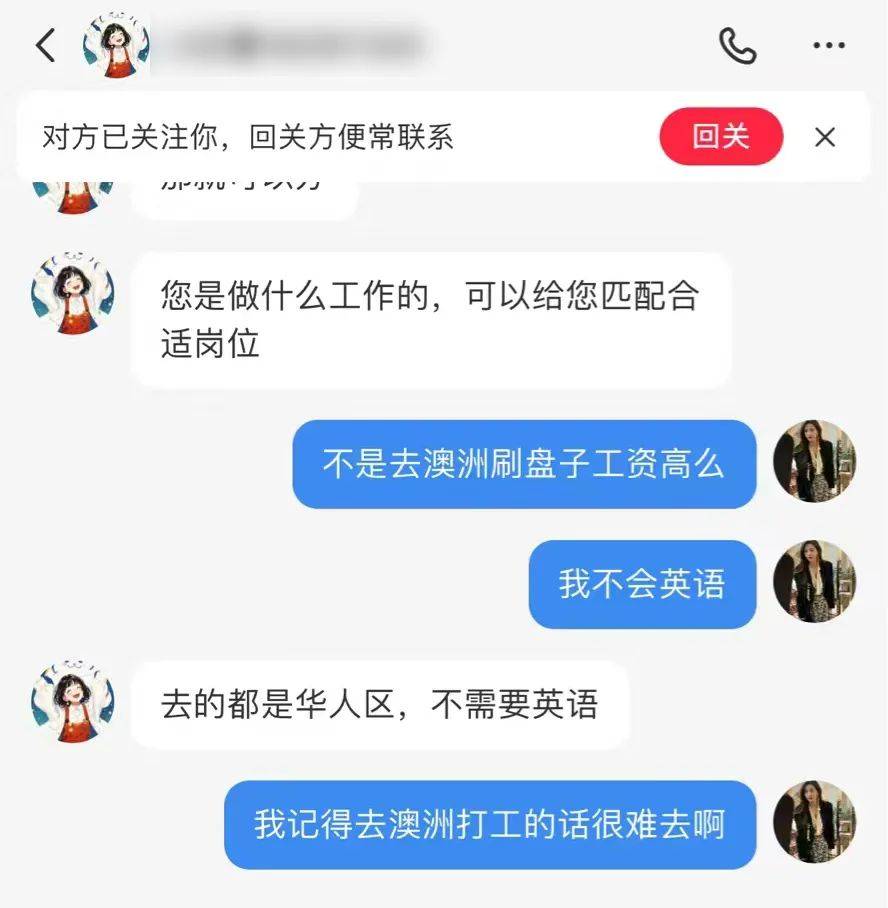Open the three-dot overflow menu
This screenshot has width=888, height=908.
[x=828, y=46]
